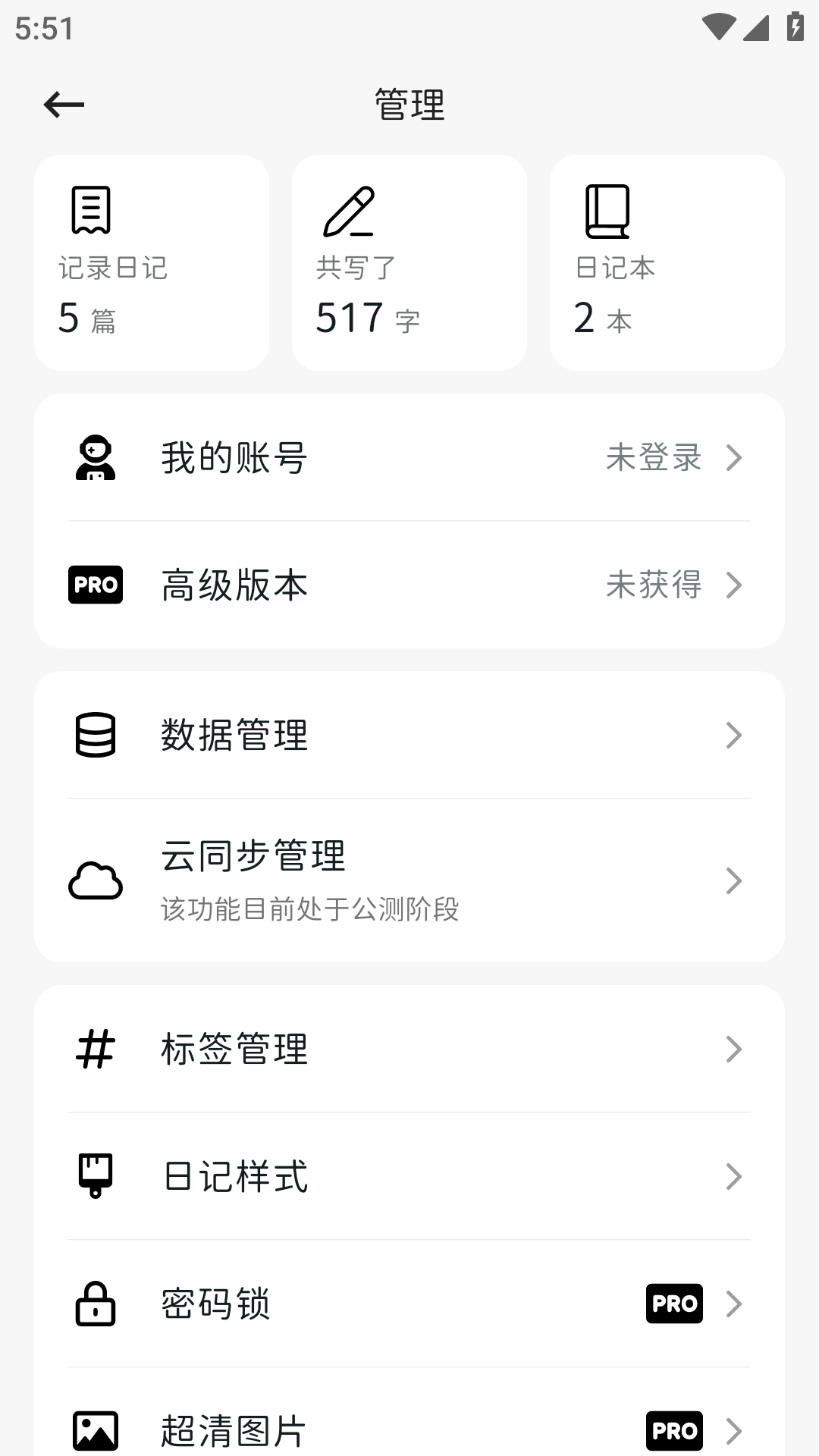Image resolution: width=819 pixels, height=1456 pixels.
Task: Open the 我的账号 row
Action: [x=409, y=457]
